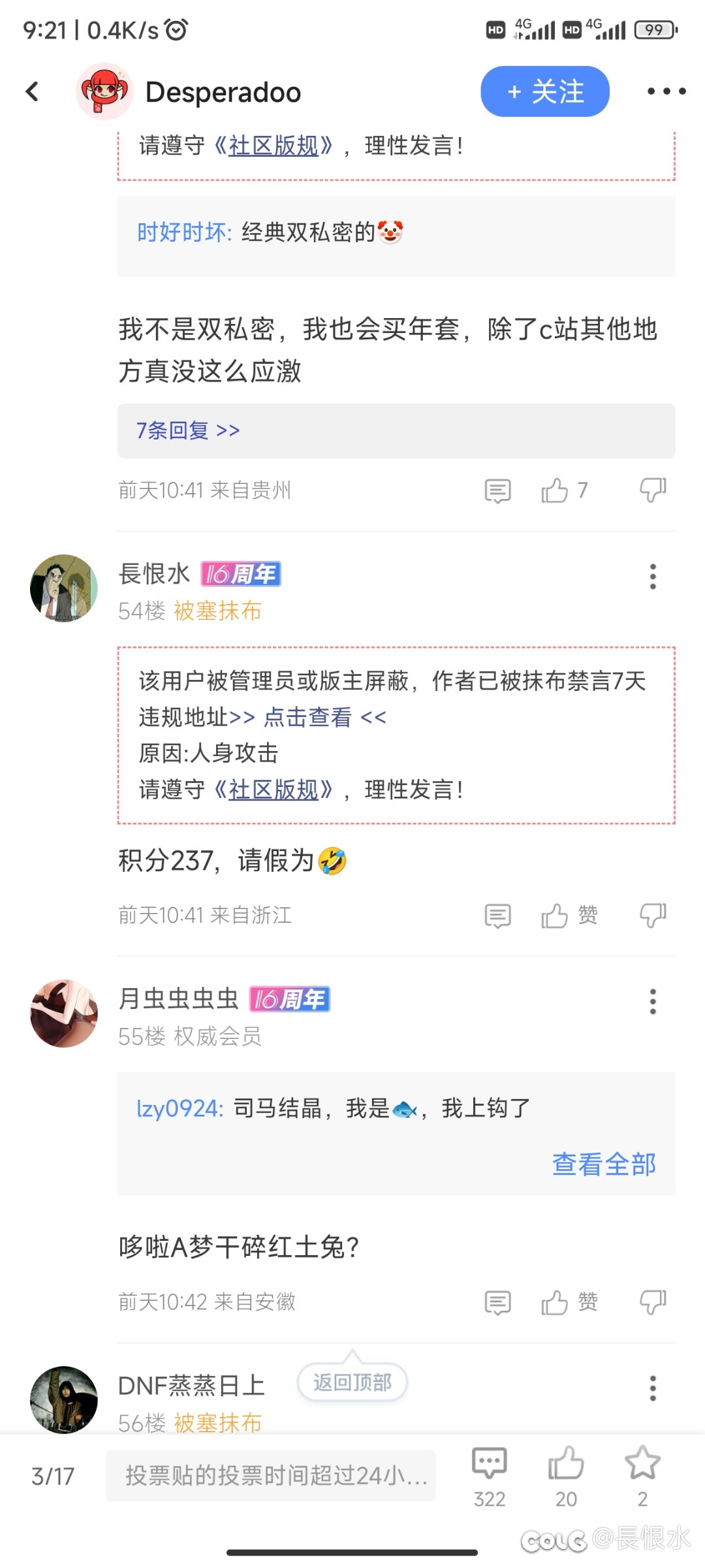Open the top-right three-dot overflow menu
Viewport: 705px width, 1568px height.
pos(666,91)
